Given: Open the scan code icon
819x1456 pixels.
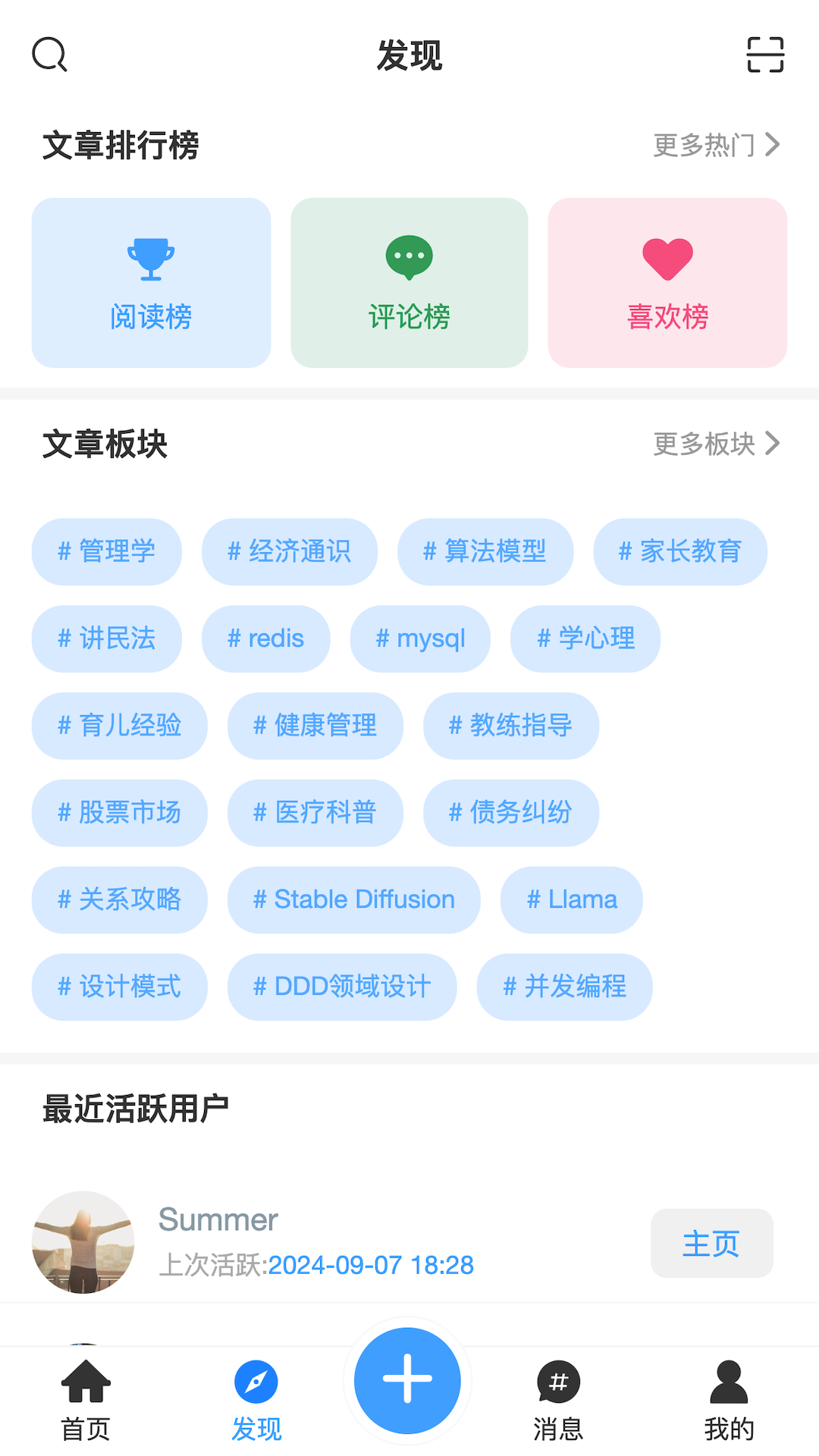Looking at the screenshot, I should (x=765, y=55).
